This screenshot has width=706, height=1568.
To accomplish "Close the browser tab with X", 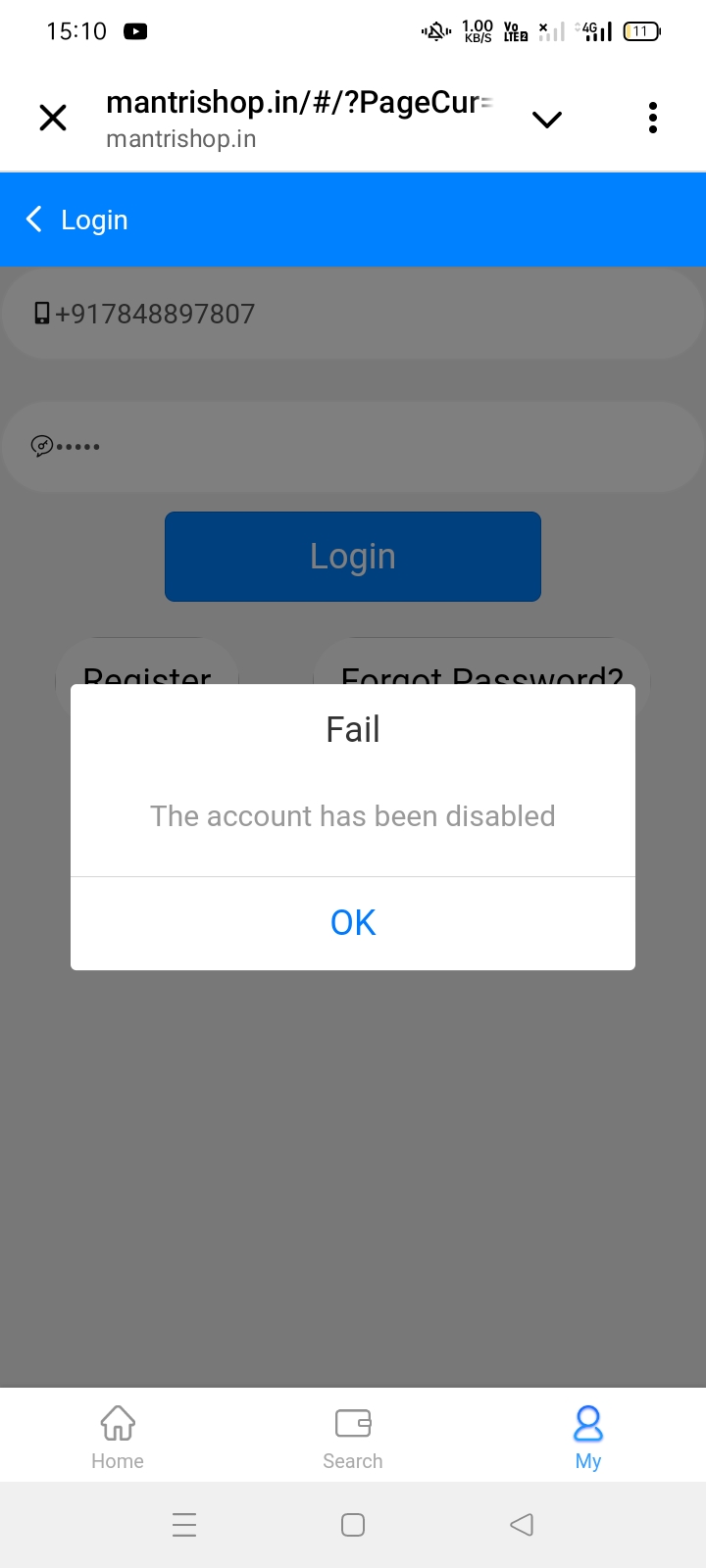I will (53, 119).
